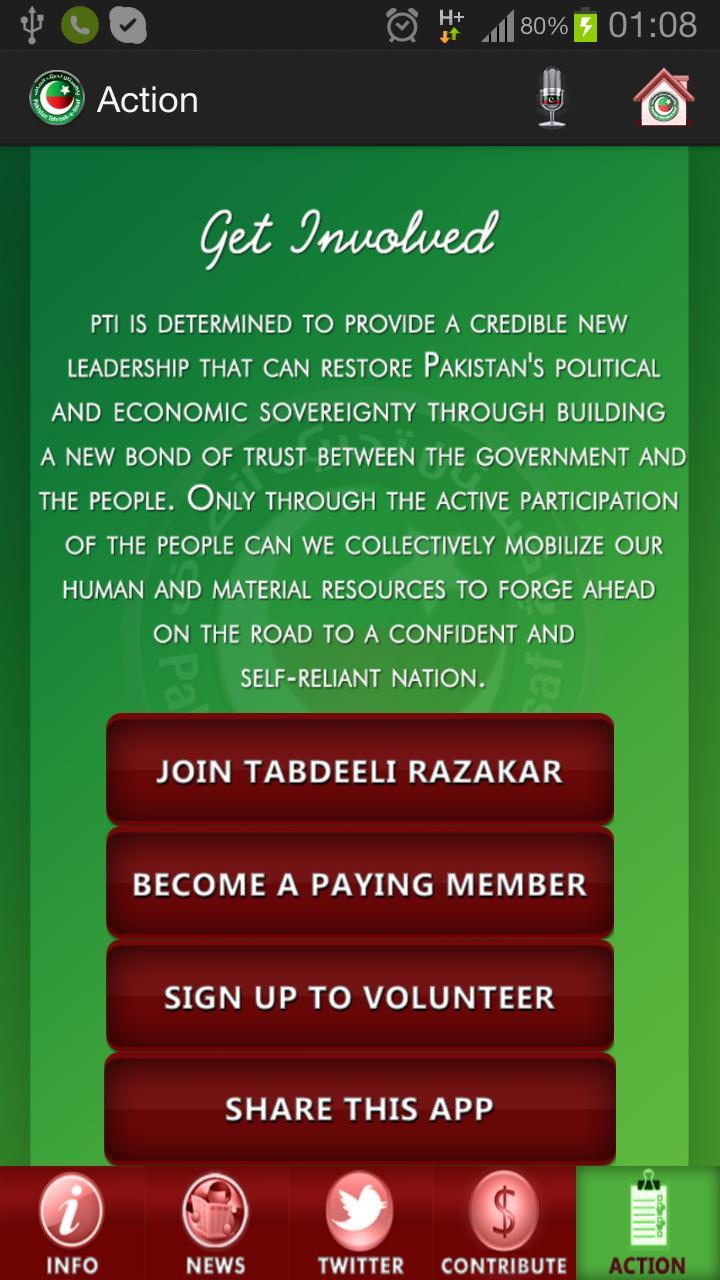Tap the CONTRIBUTE dollar icon
The image size is (720, 1280).
503,1213
